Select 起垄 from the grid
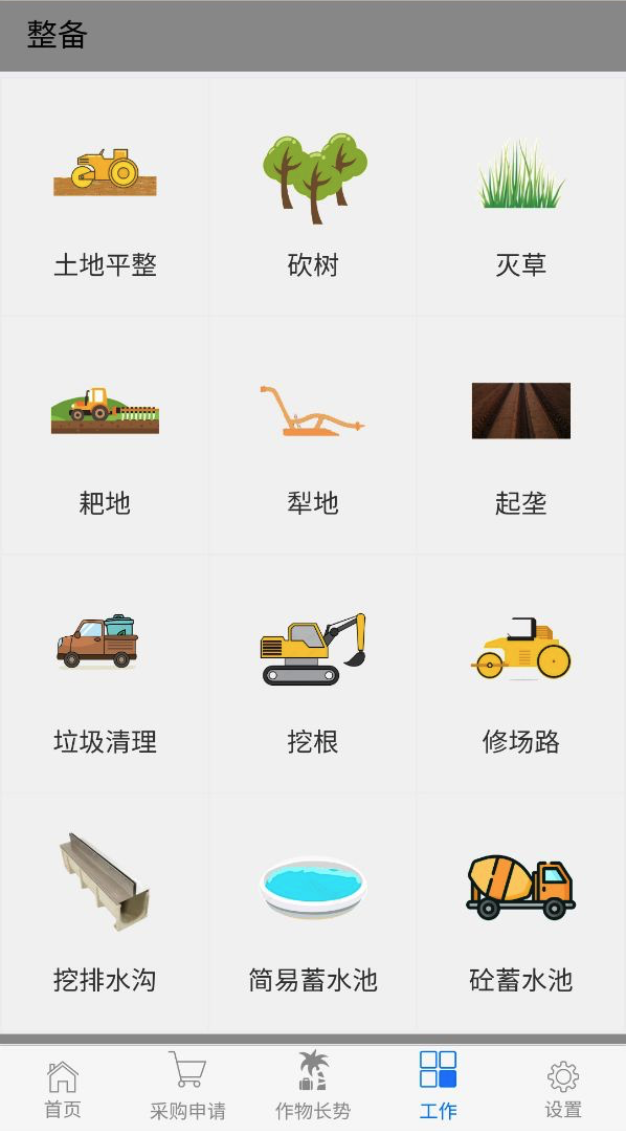 pyautogui.click(x=521, y=438)
